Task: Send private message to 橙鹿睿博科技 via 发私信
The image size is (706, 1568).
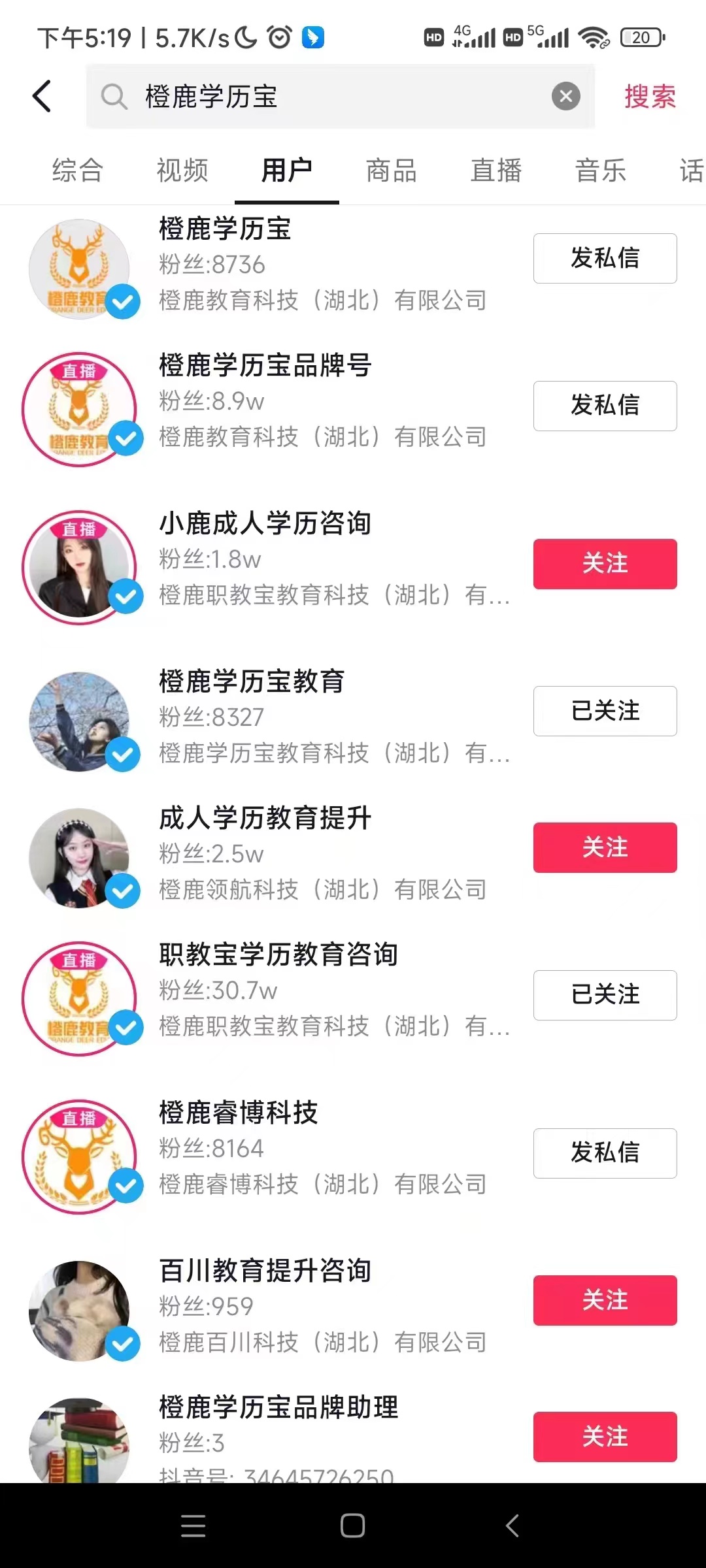Action: (x=605, y=1153)
